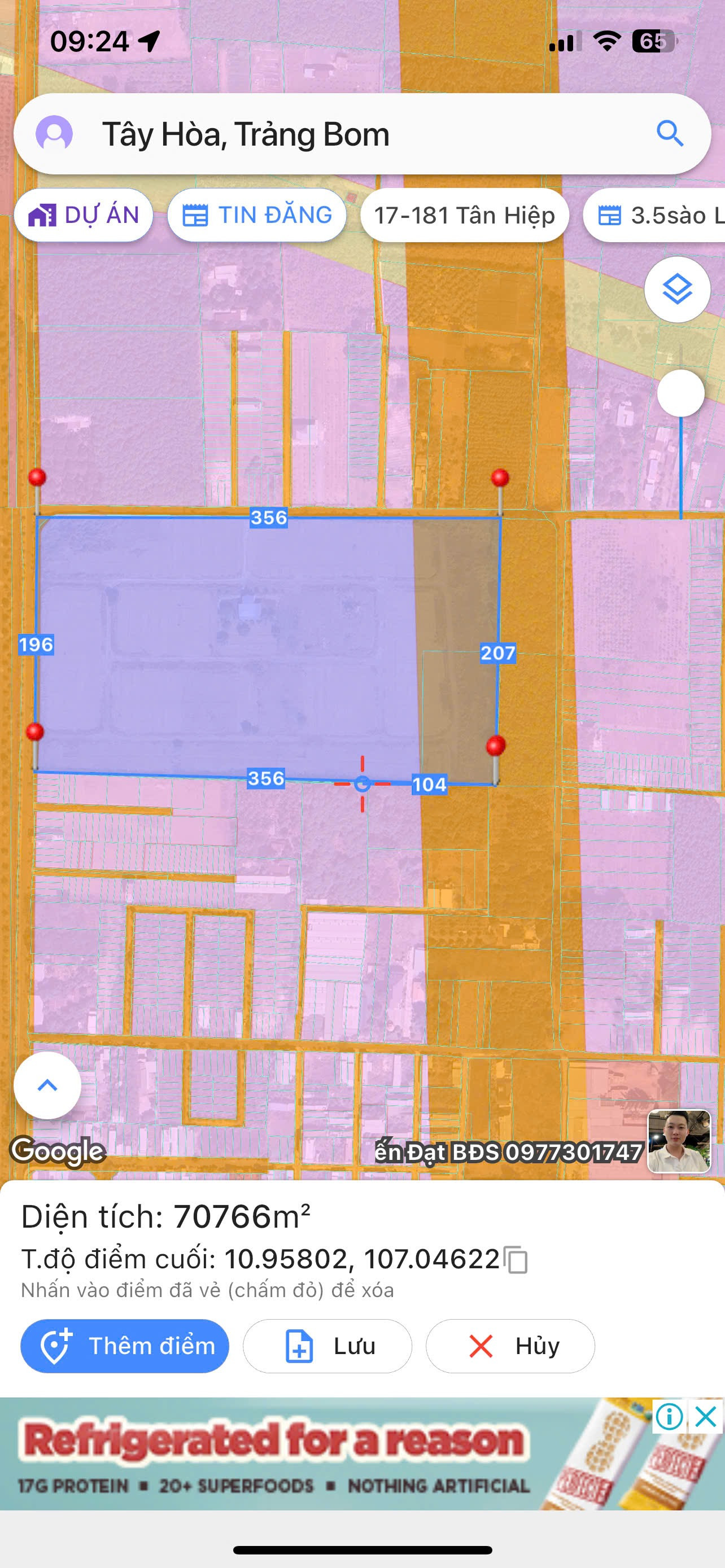Open the 17-181 Tân Hiệp chip
Image resolution: width=725 pixels, height=1568 pixels.
tap(465, 216)
